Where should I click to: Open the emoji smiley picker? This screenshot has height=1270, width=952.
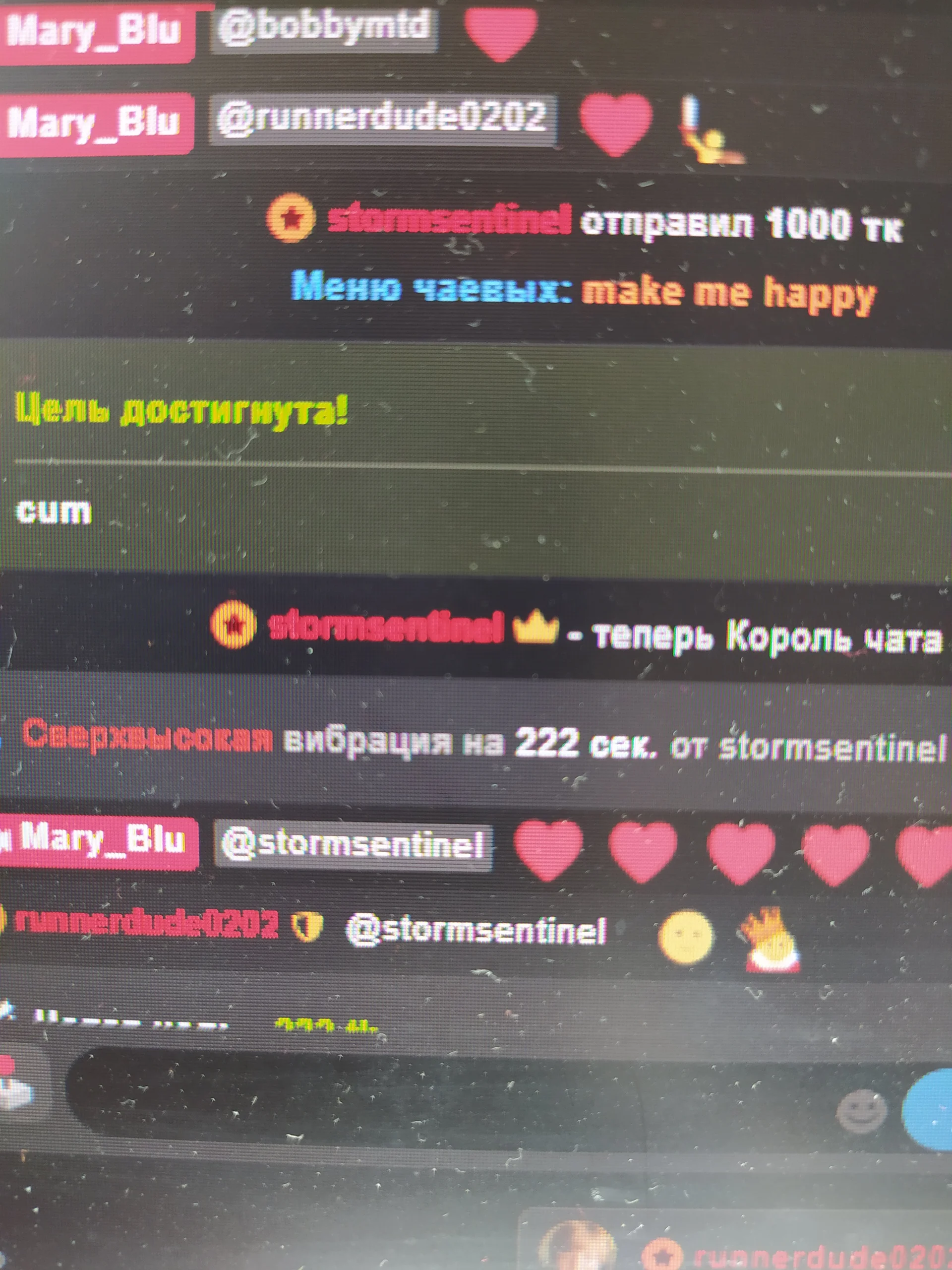[x=861, y=1110]
